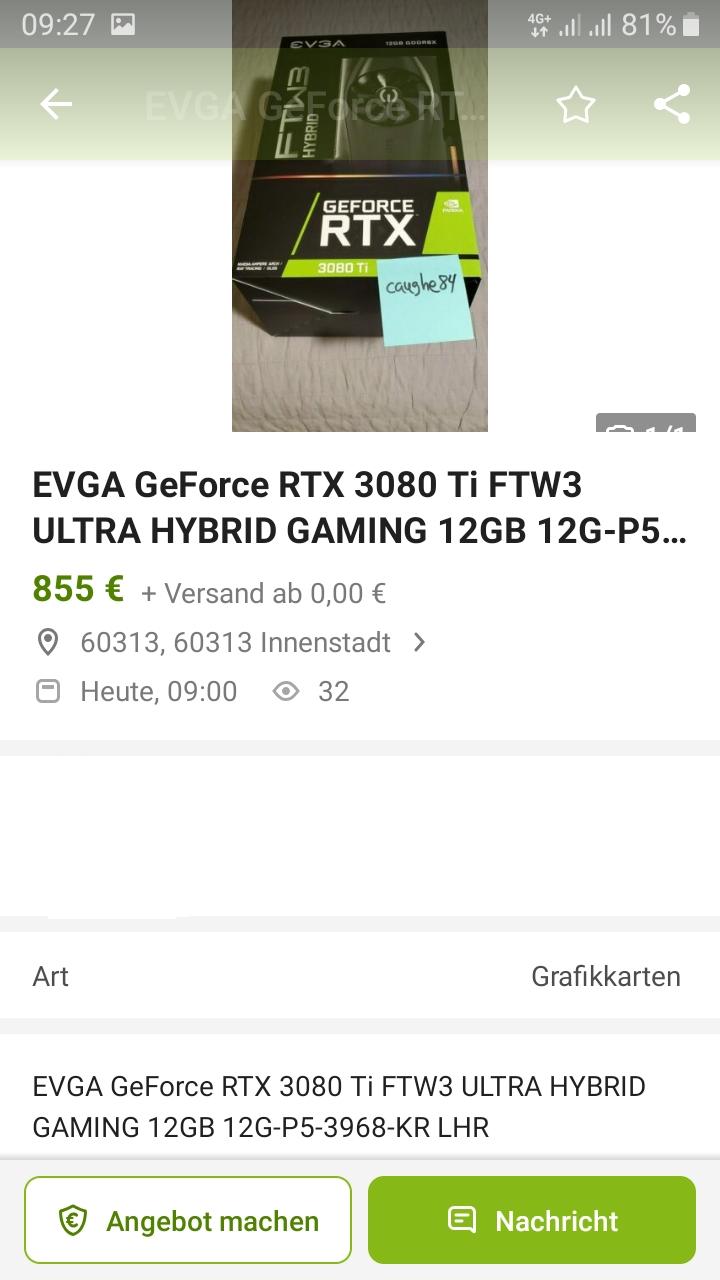Share this EVGA listing
Image resolution: width=720 pixels, height=1280 pixels.
pos(672,104)
